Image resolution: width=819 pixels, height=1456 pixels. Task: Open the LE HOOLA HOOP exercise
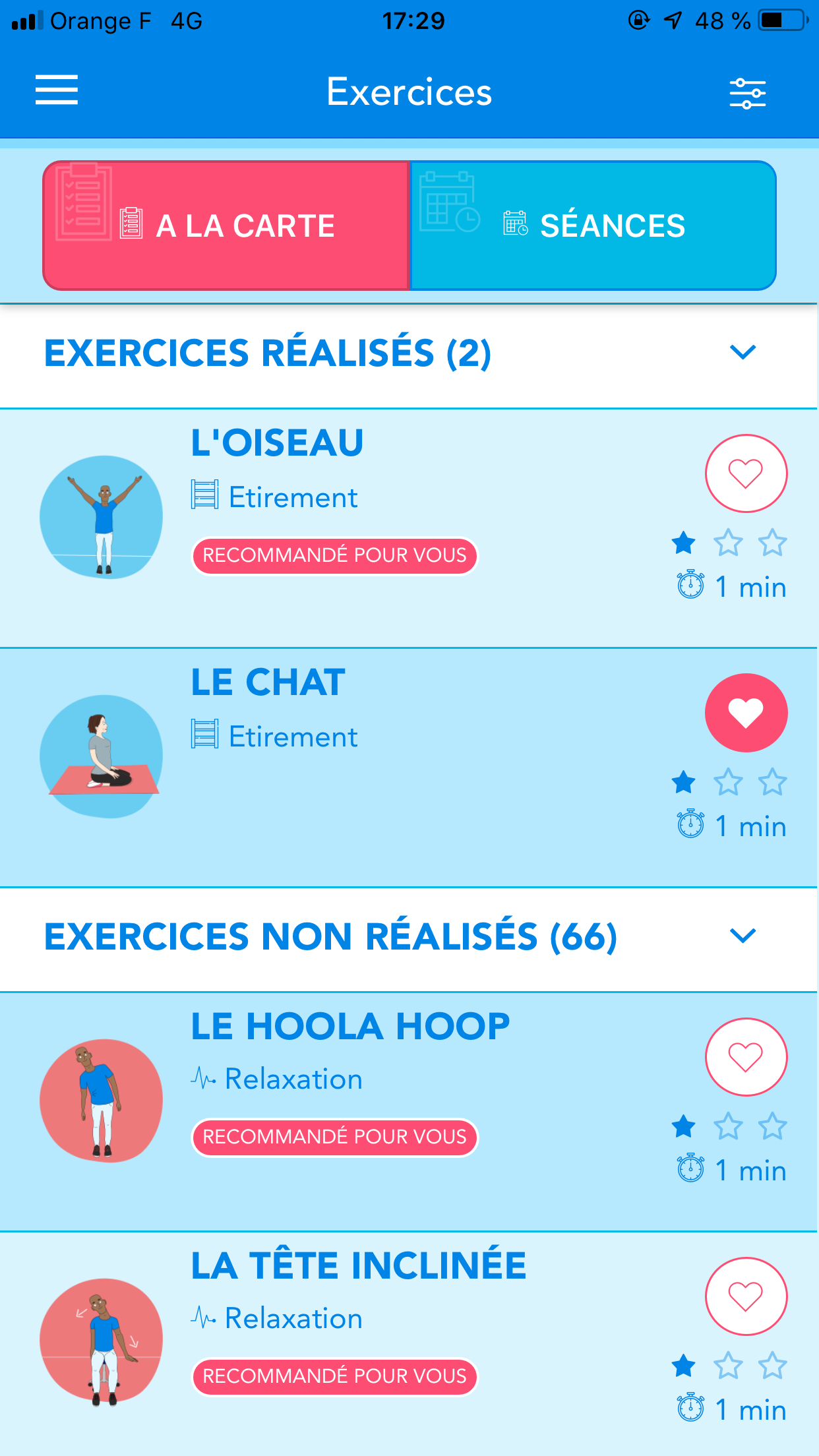[x=349, y=1027]
